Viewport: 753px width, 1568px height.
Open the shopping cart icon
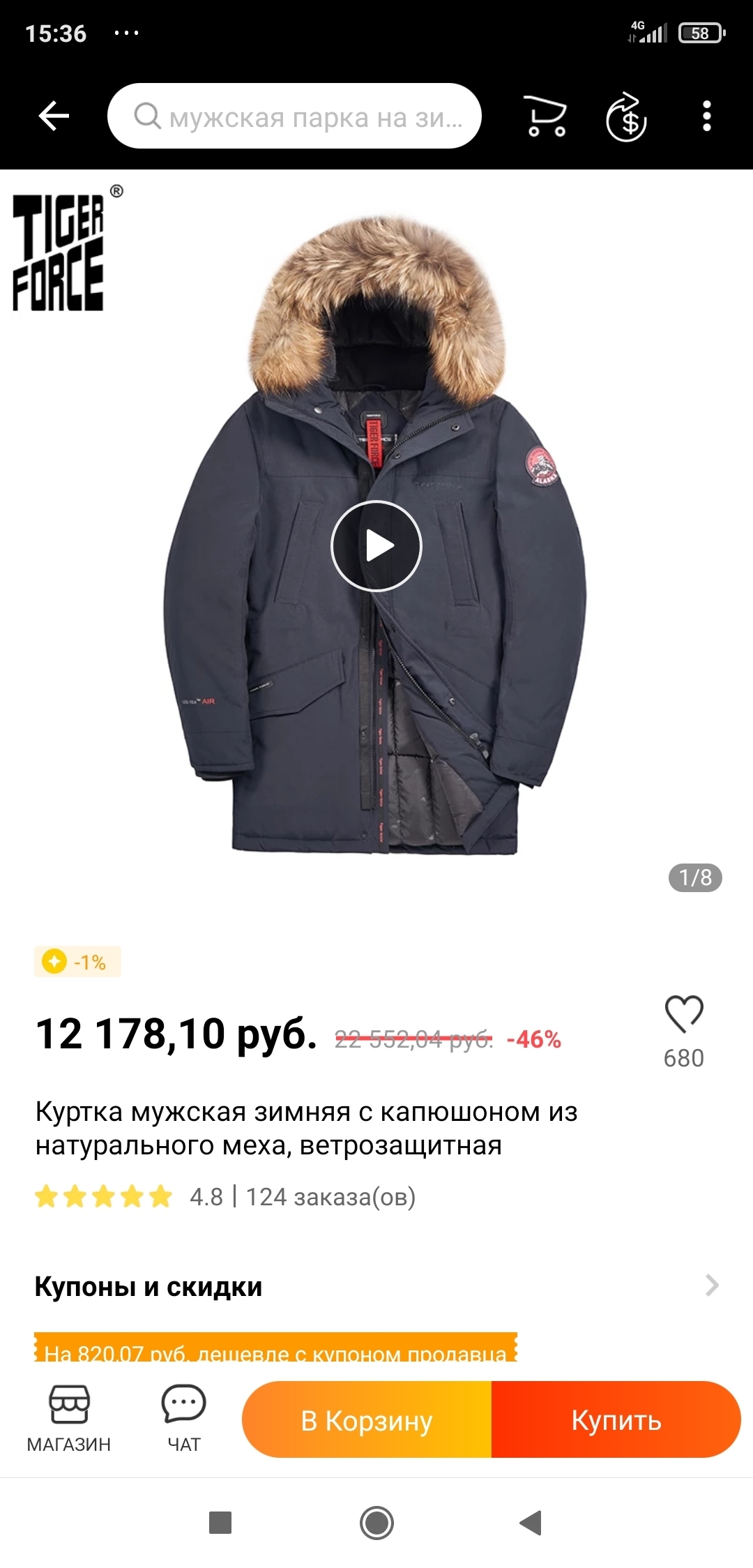(545, 116)
